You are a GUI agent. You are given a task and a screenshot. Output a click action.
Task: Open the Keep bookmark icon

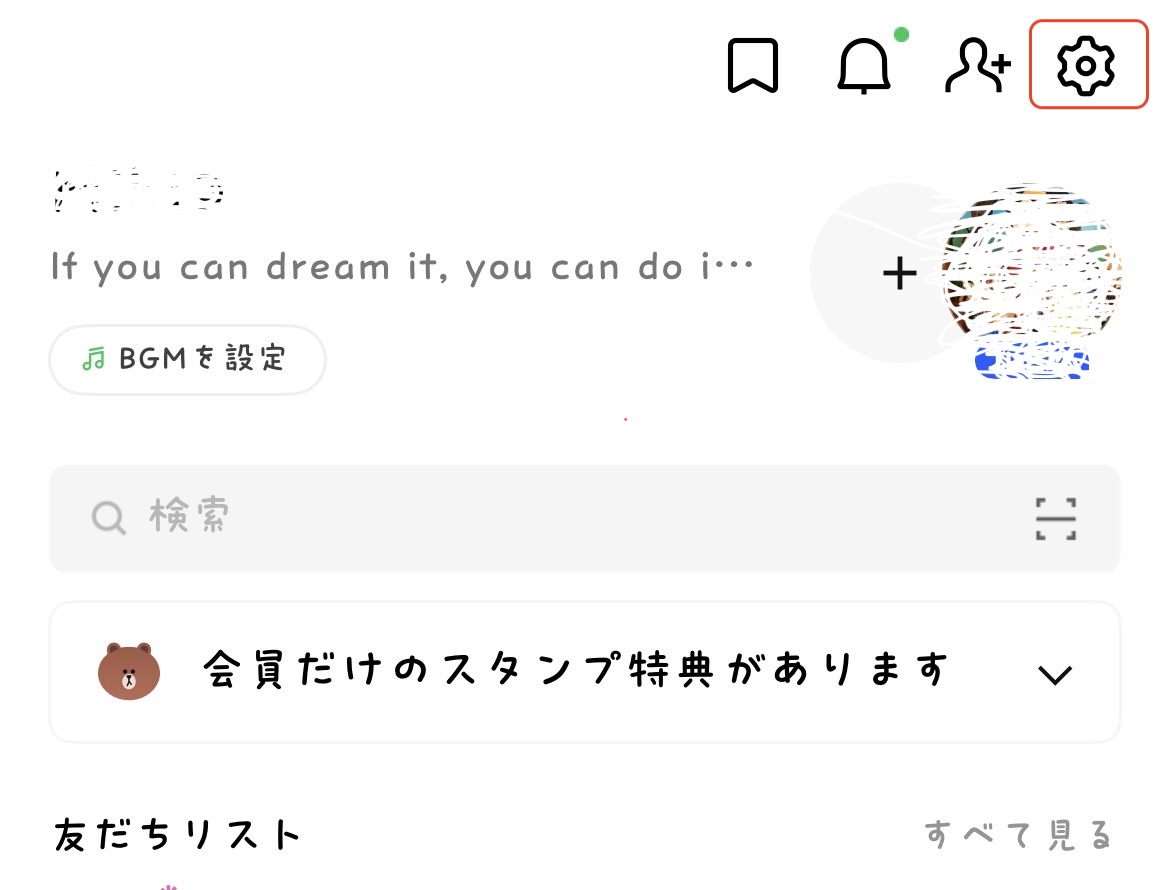point(752,66)
